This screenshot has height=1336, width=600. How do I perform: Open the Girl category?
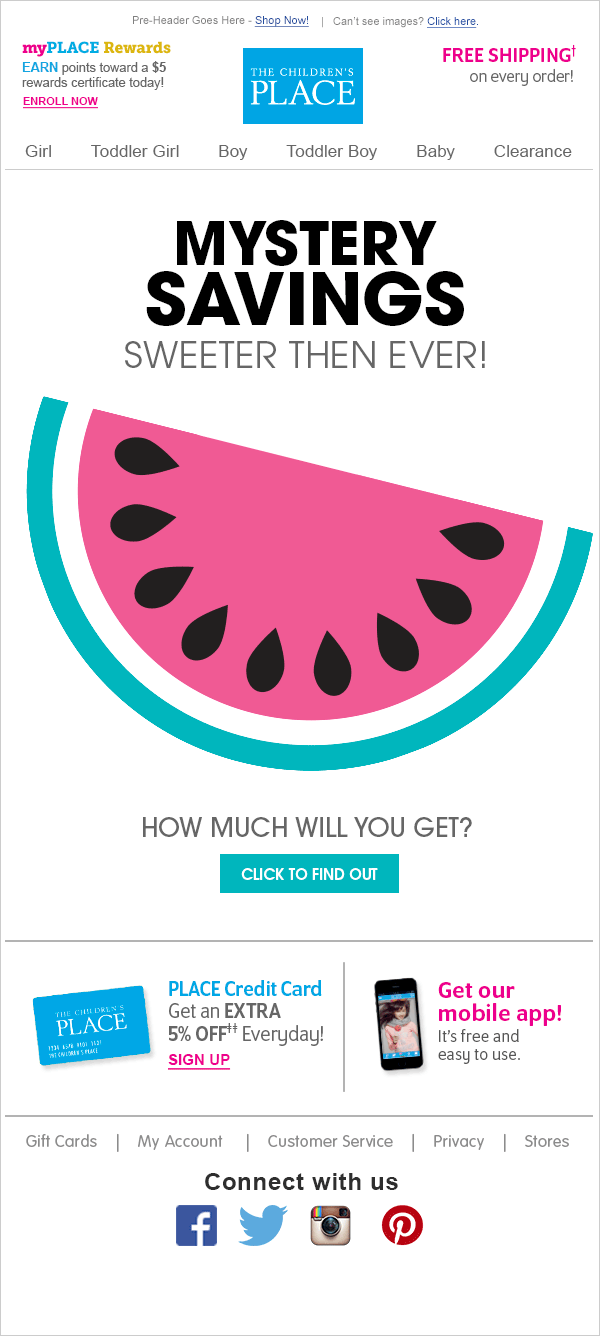[39, 151]
